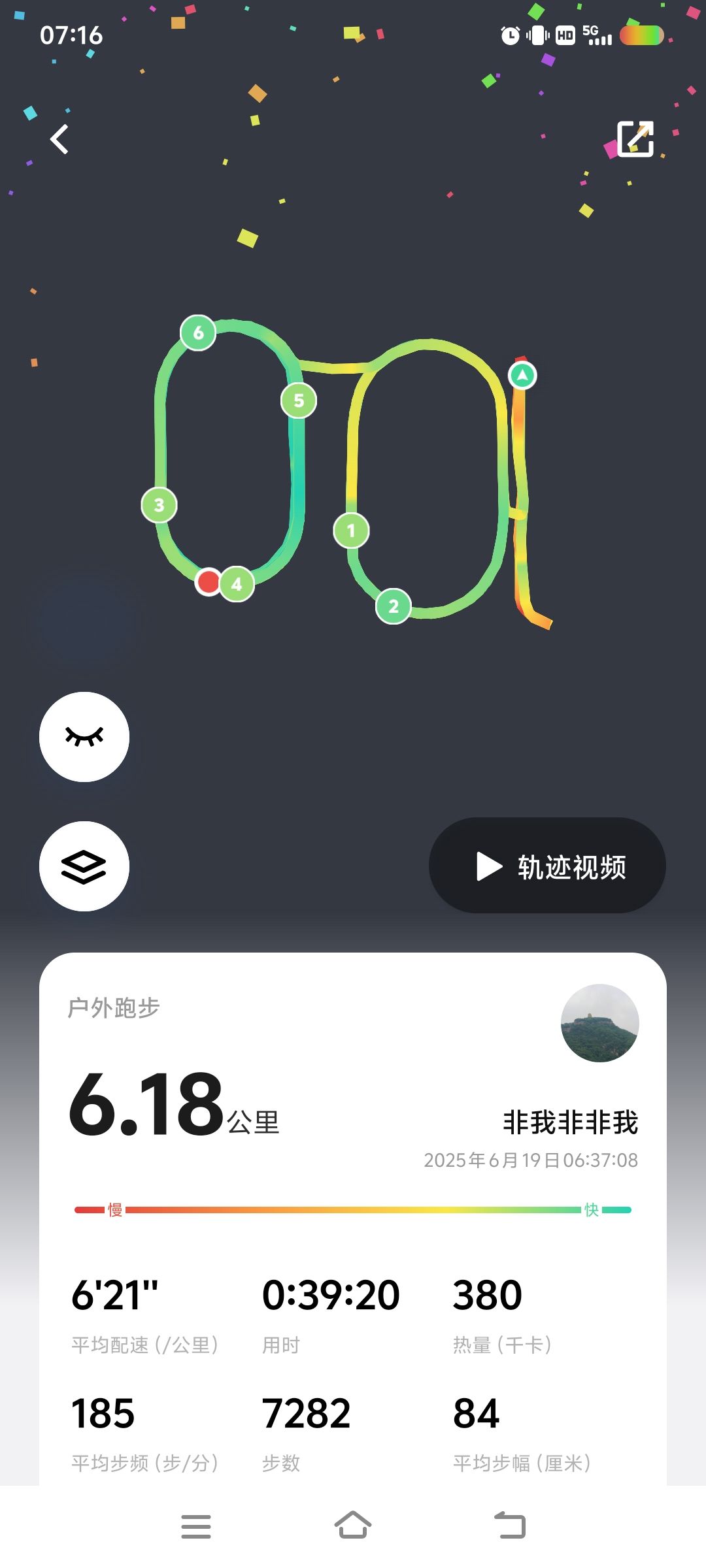Open the map layers selector
The image size is (706, 1568).
point(84,866)
